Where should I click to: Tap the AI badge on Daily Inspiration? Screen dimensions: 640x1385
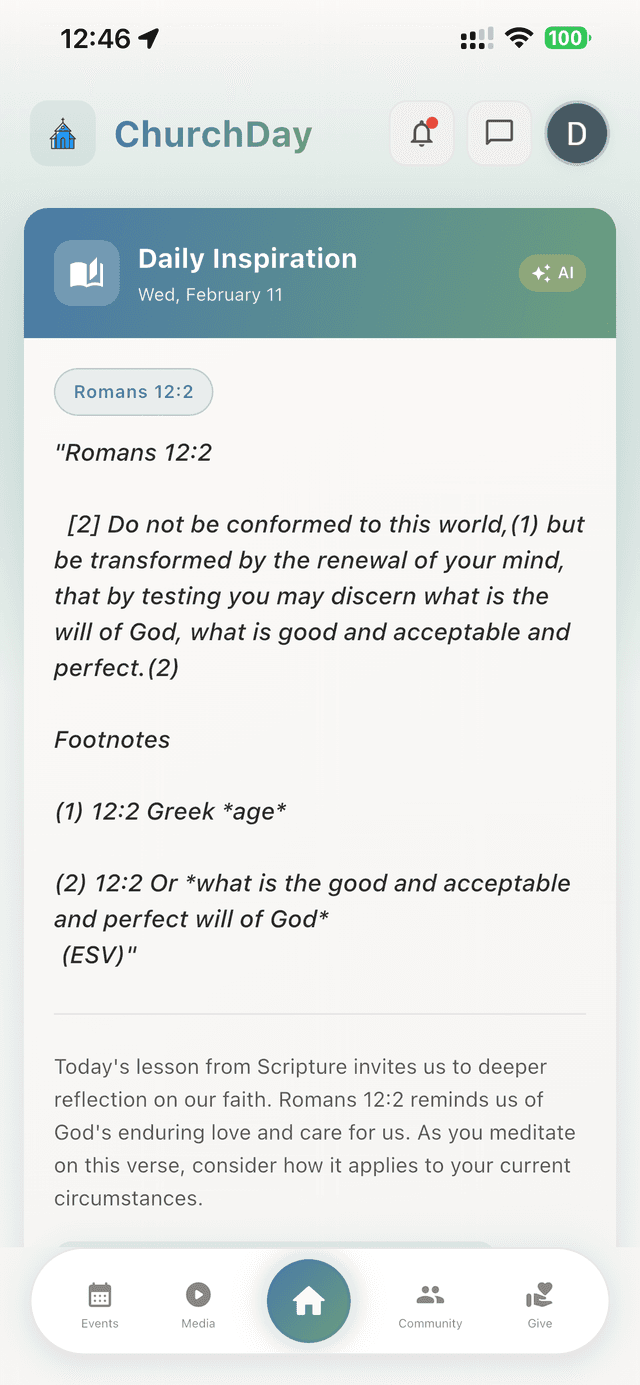552,273
